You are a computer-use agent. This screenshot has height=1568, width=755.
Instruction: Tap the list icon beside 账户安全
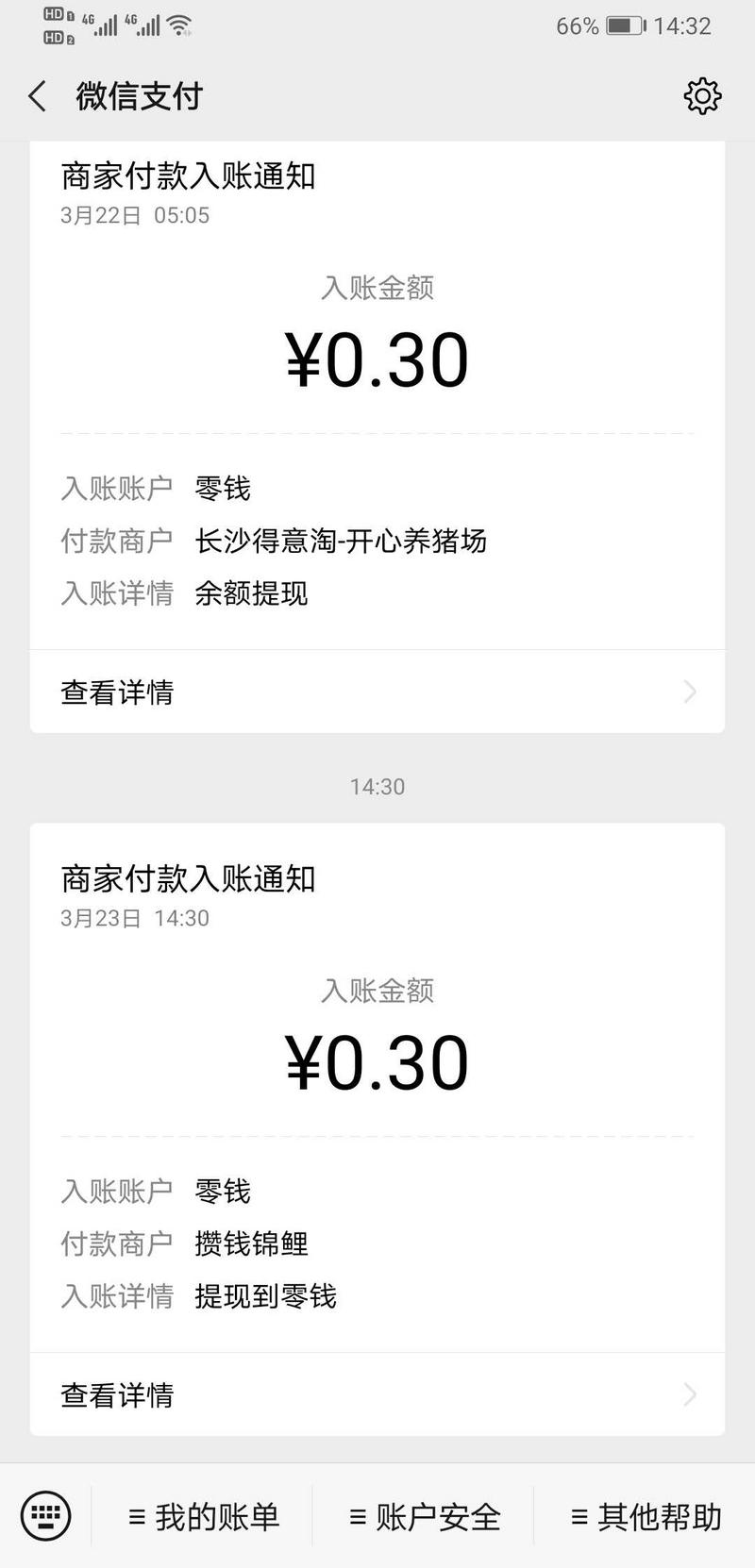point(357,1516)
